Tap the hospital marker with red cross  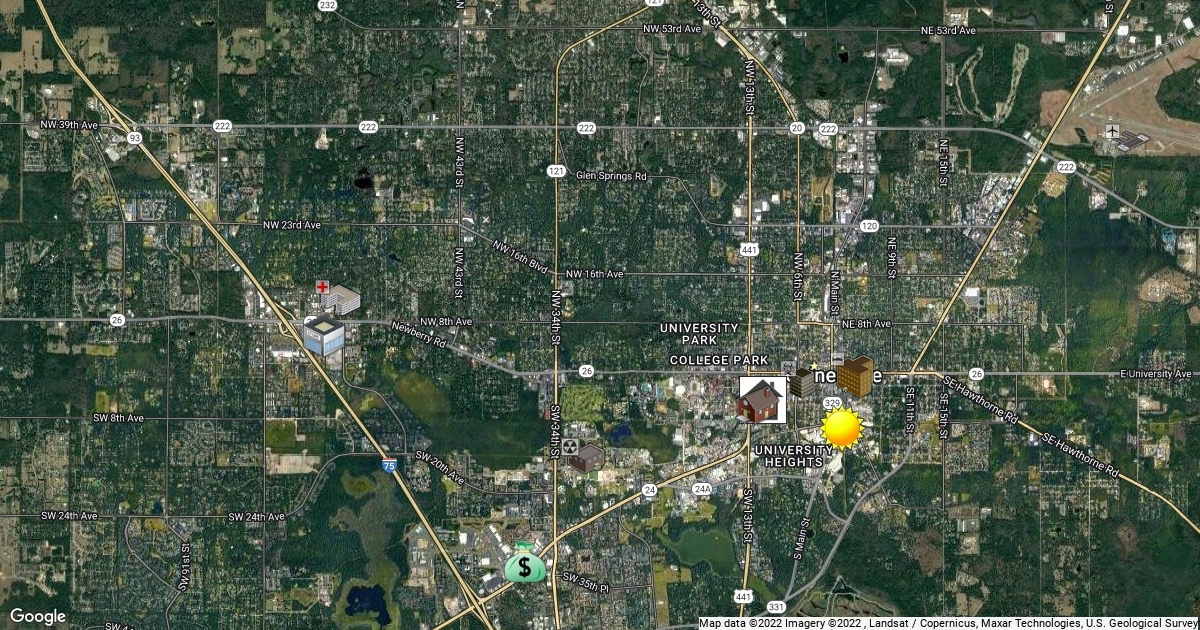pos(338,297)
